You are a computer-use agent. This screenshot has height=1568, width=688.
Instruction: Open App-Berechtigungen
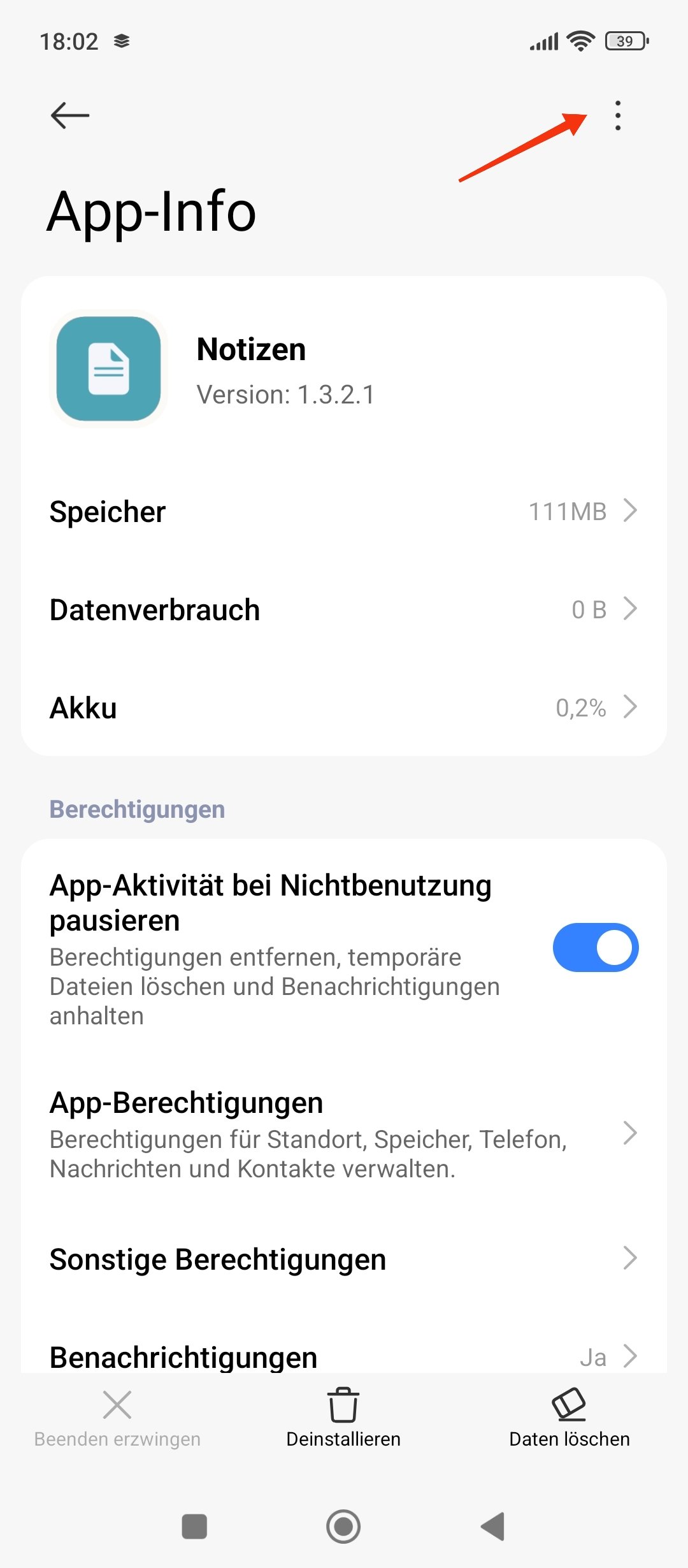344,1135
